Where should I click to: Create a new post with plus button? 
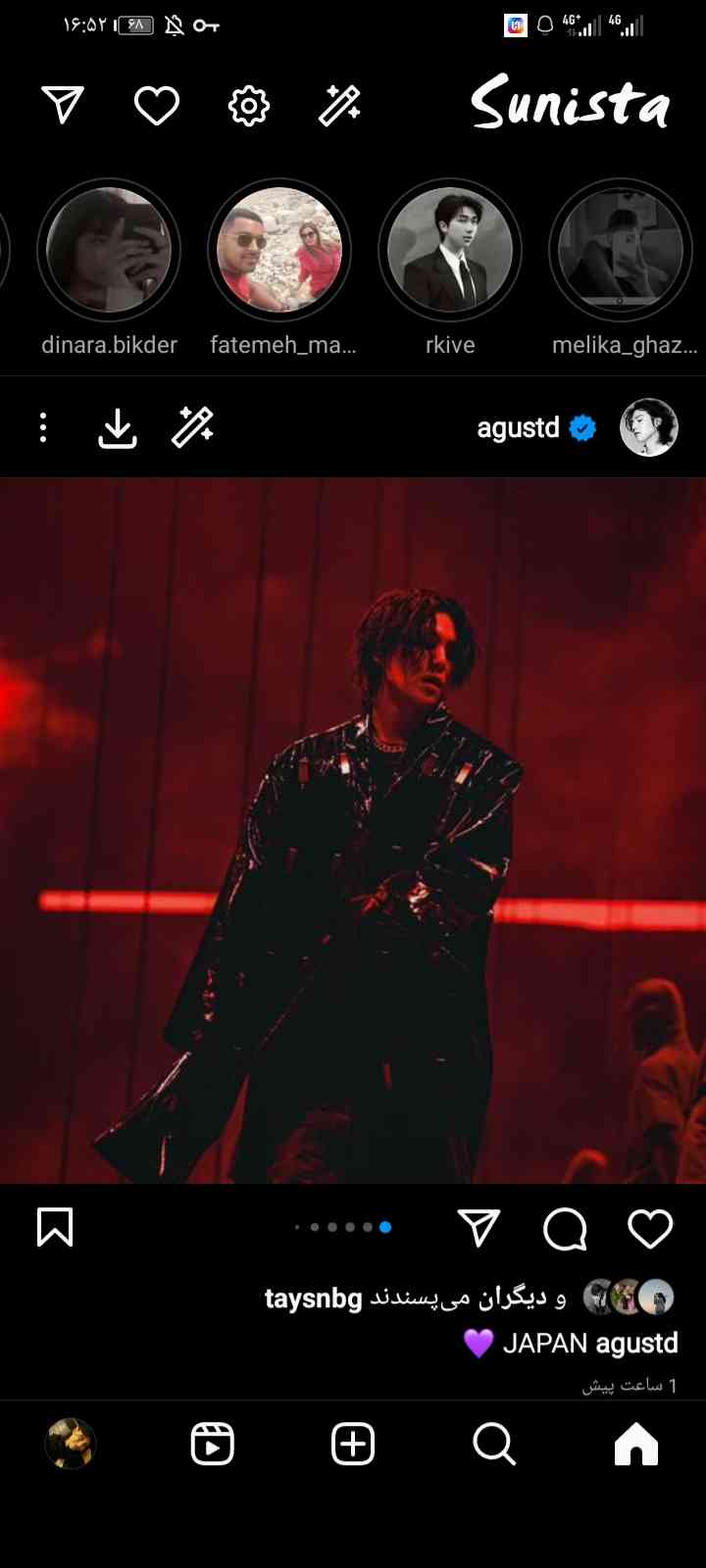[353, 1444]
